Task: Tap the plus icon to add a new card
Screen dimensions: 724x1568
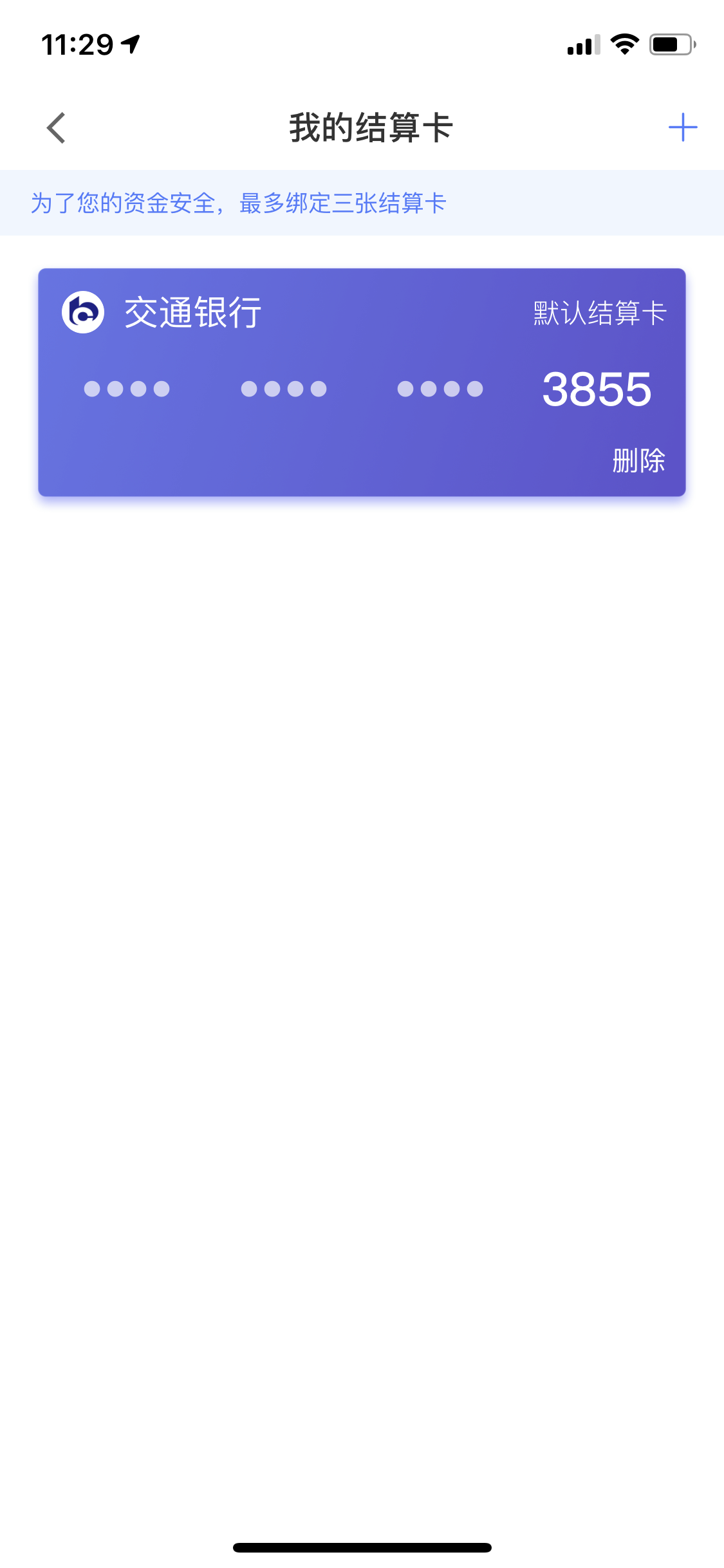Action: click(682, 127)
